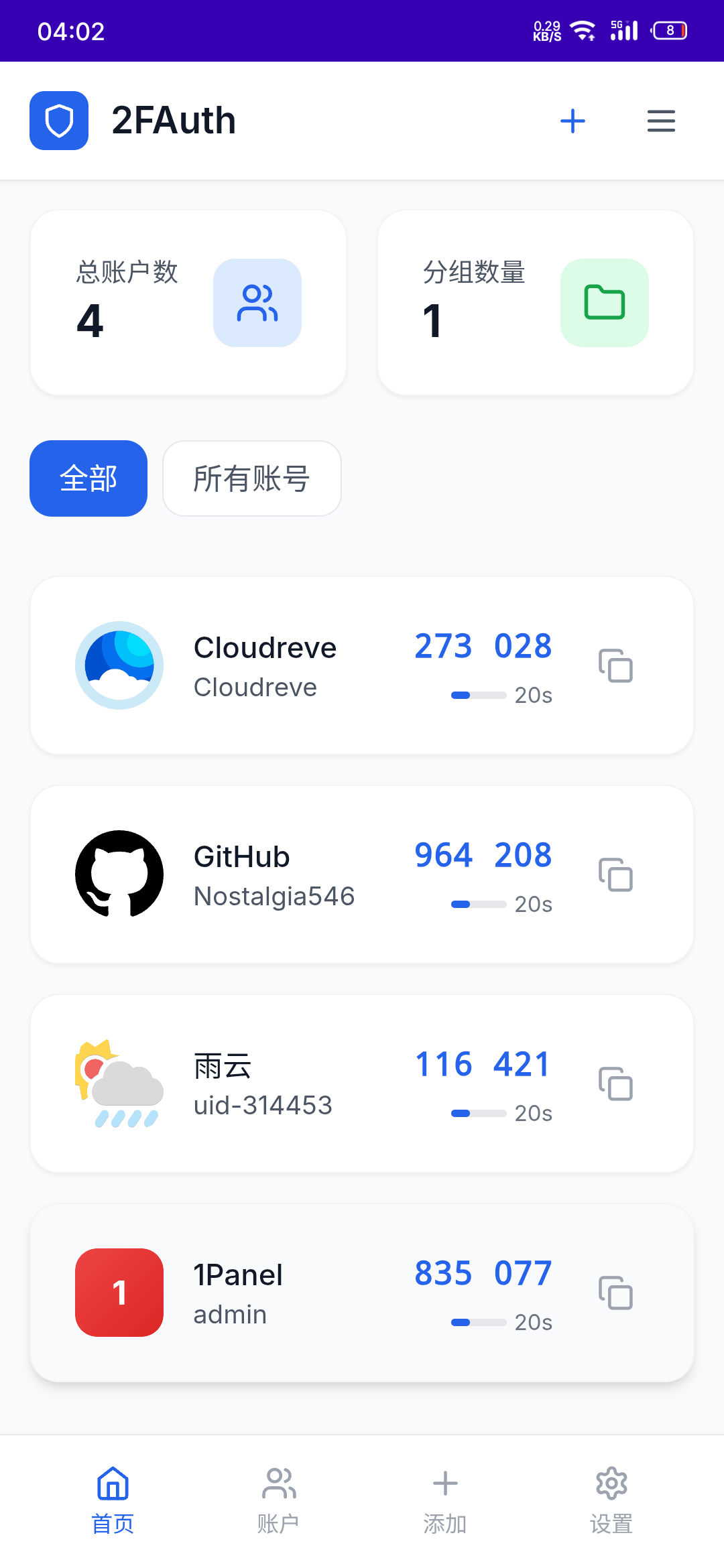Tap the plus icon in the top bar
The height and width of the screenshot is (1568, 724).
pos(572,121)
